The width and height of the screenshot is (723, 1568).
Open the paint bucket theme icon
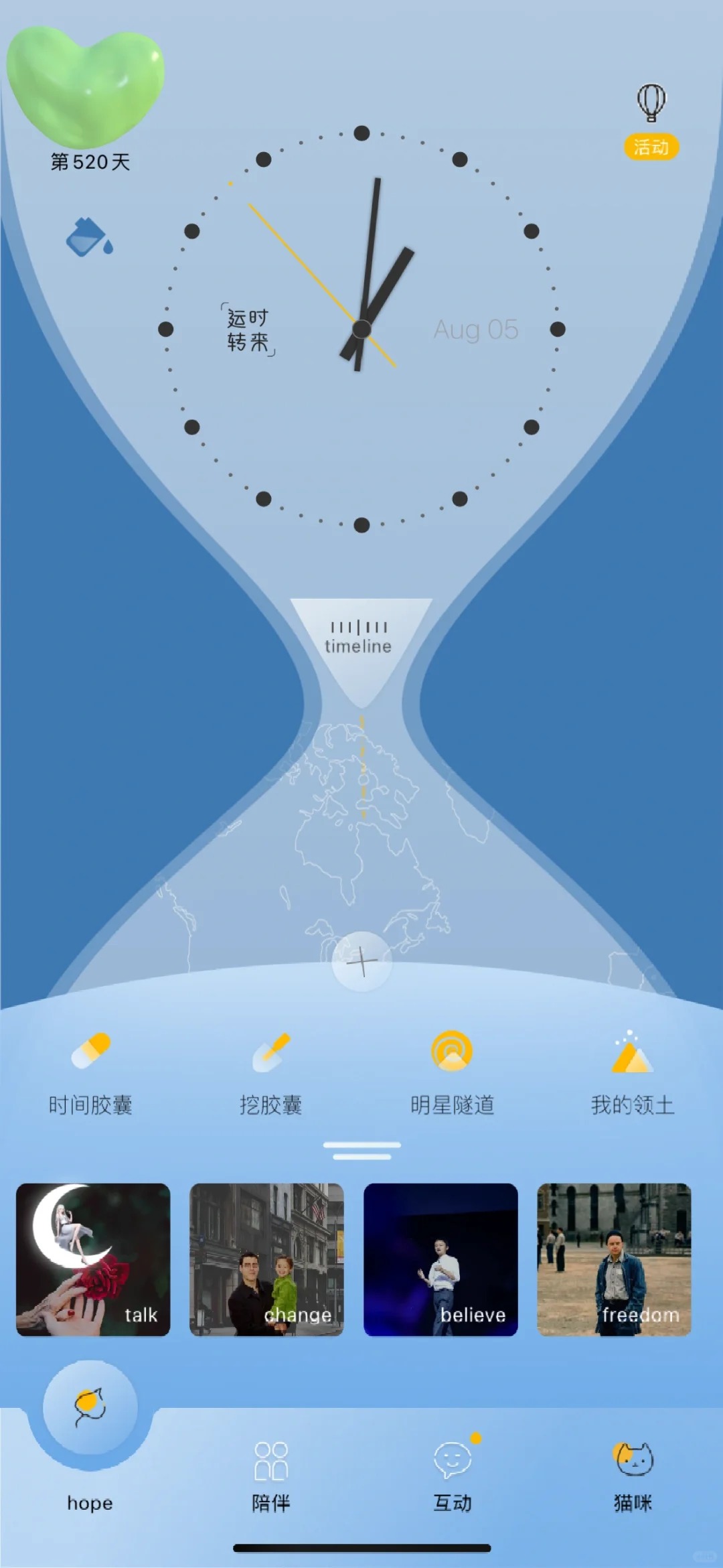point(88,237)
